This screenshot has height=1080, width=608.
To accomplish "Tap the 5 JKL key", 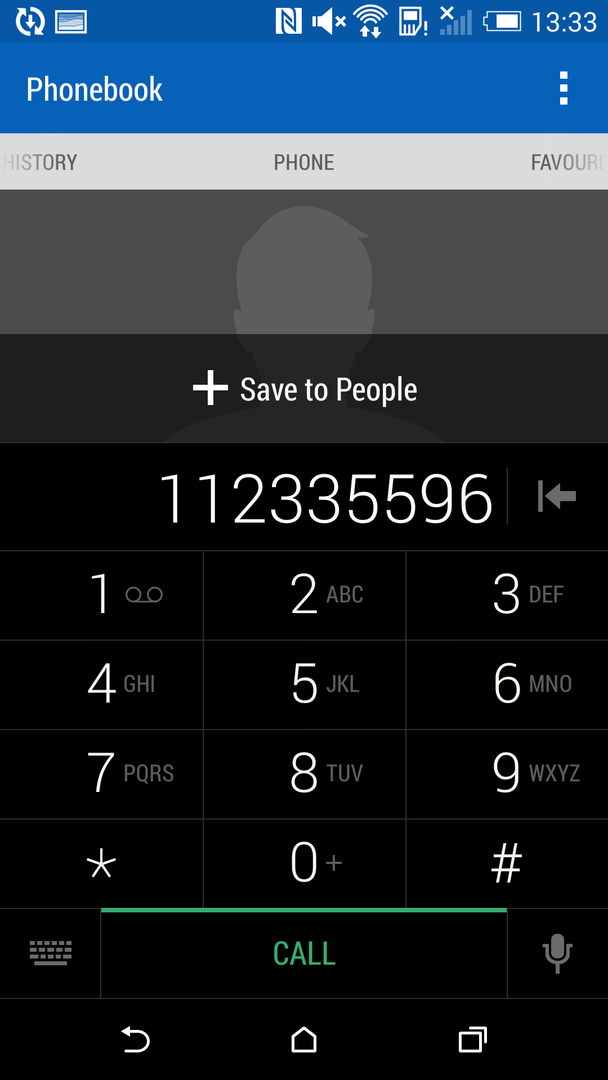I will pos(304,684).
